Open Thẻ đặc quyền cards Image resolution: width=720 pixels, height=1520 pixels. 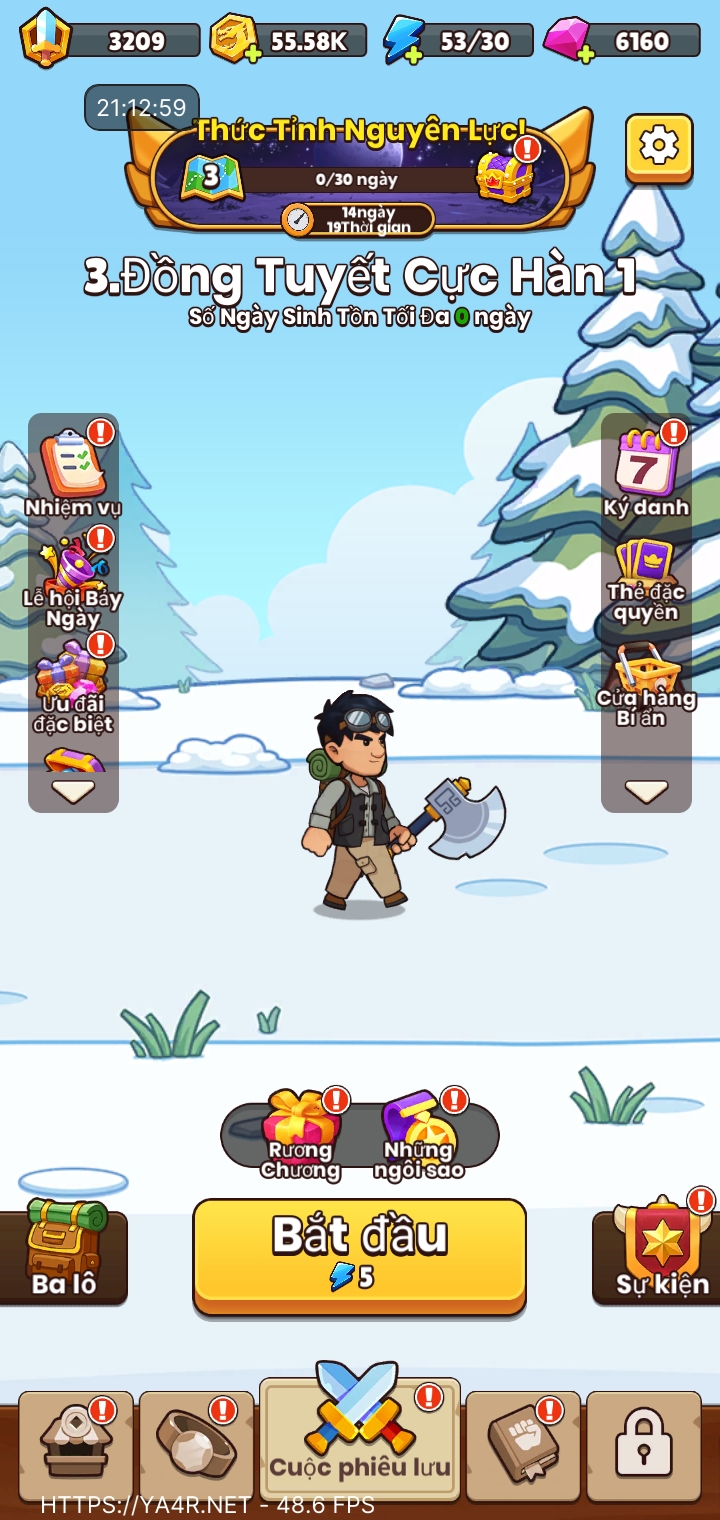[646, 581]
